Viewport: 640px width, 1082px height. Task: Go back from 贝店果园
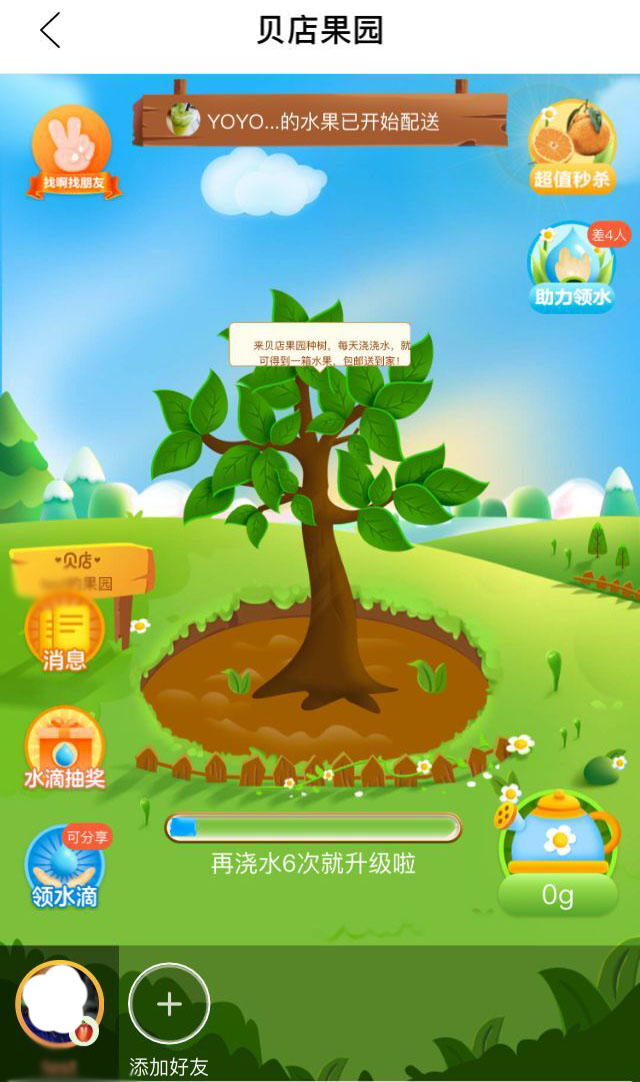[x=50, y=31]
